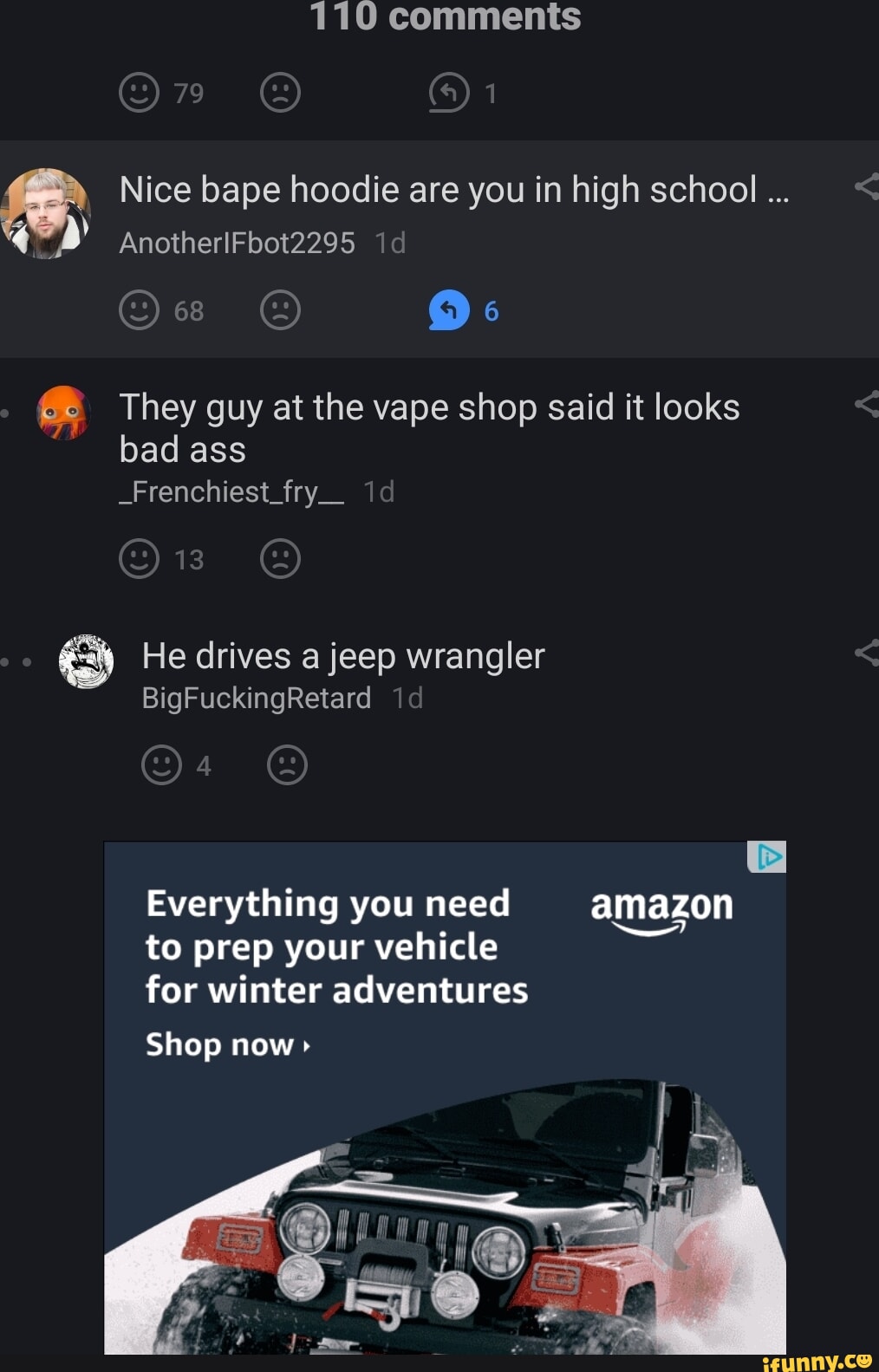This screenshot has height=1372, width=879.
Task: Dislike the vape shop comment
Action: [x=280, y=559]
